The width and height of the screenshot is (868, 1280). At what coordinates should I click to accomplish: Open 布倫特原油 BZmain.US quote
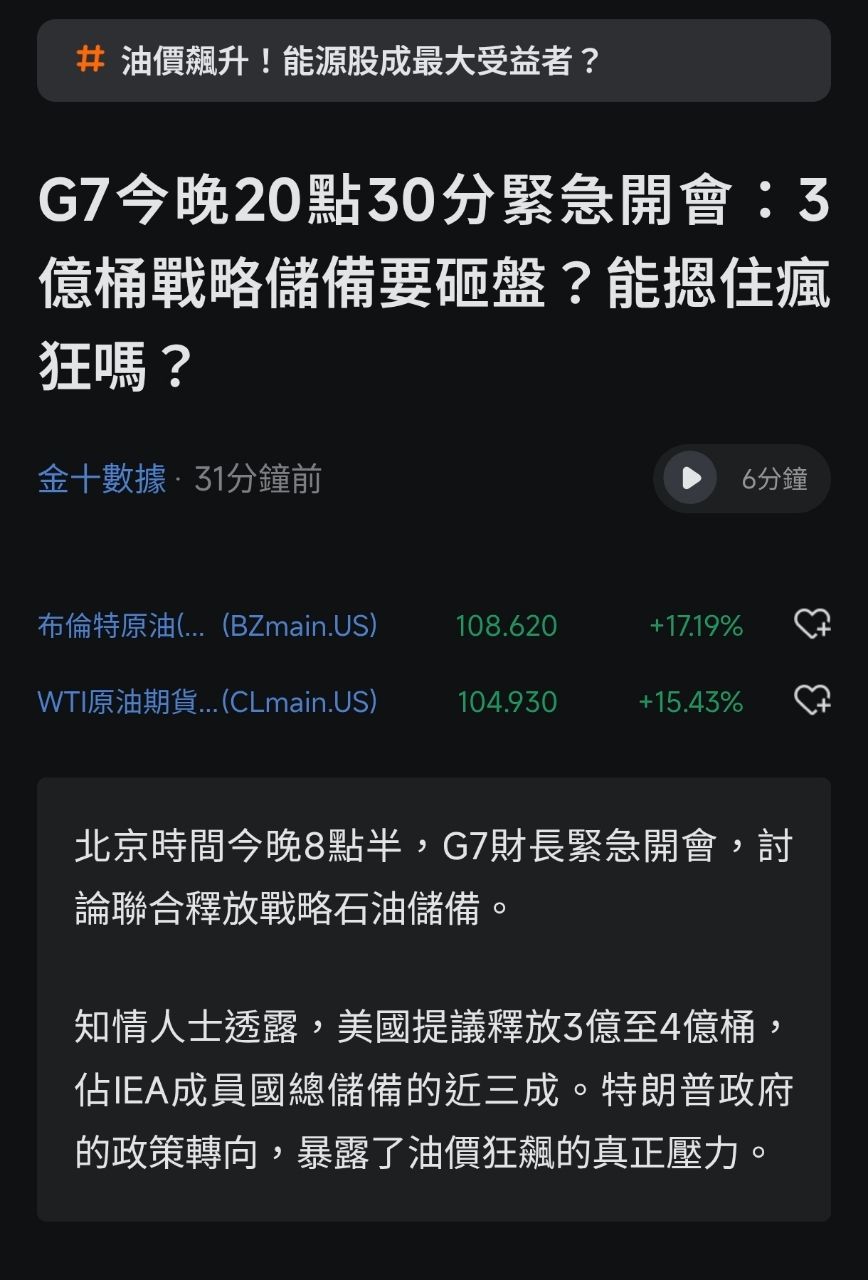(x=207, y=626)
